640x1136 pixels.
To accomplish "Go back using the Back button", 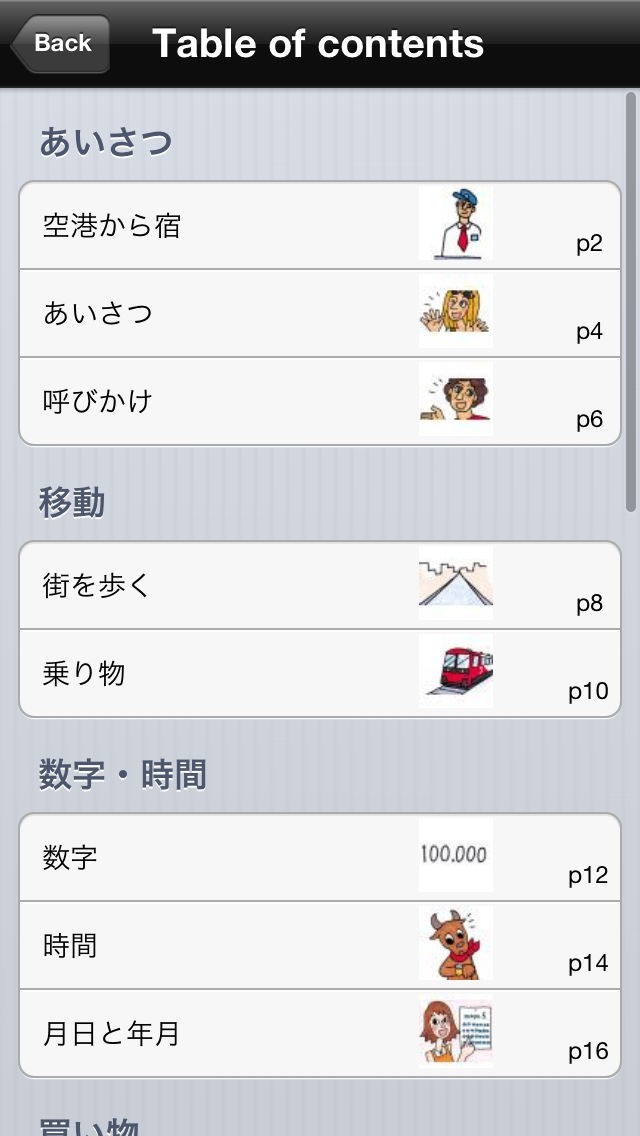I will click(x=60, y=44).
